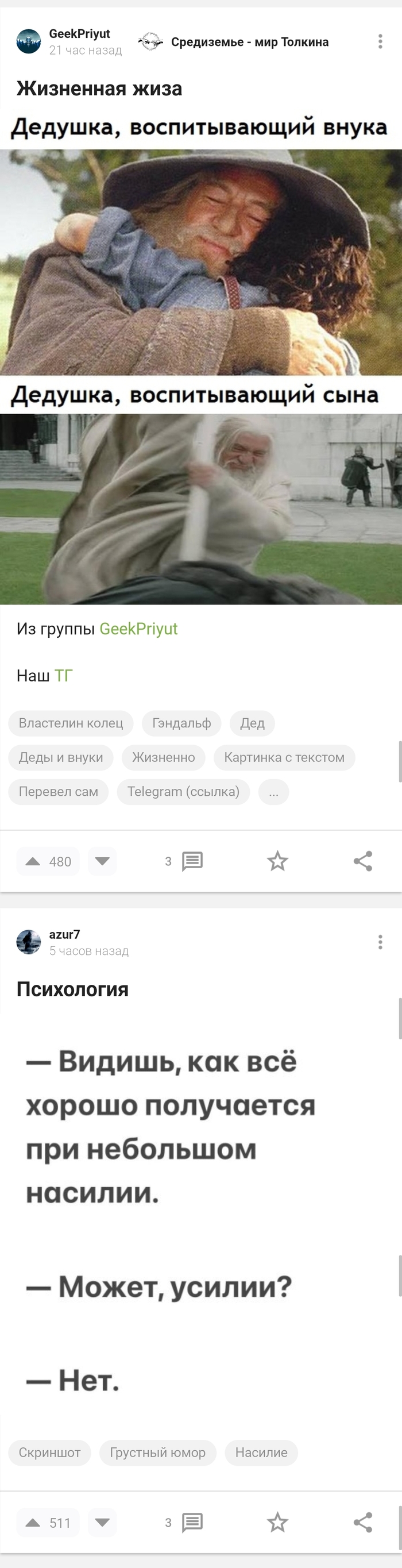Upvote the Психология post
The width and height of the screenshot is (402, 1568).
(33, 1523)
